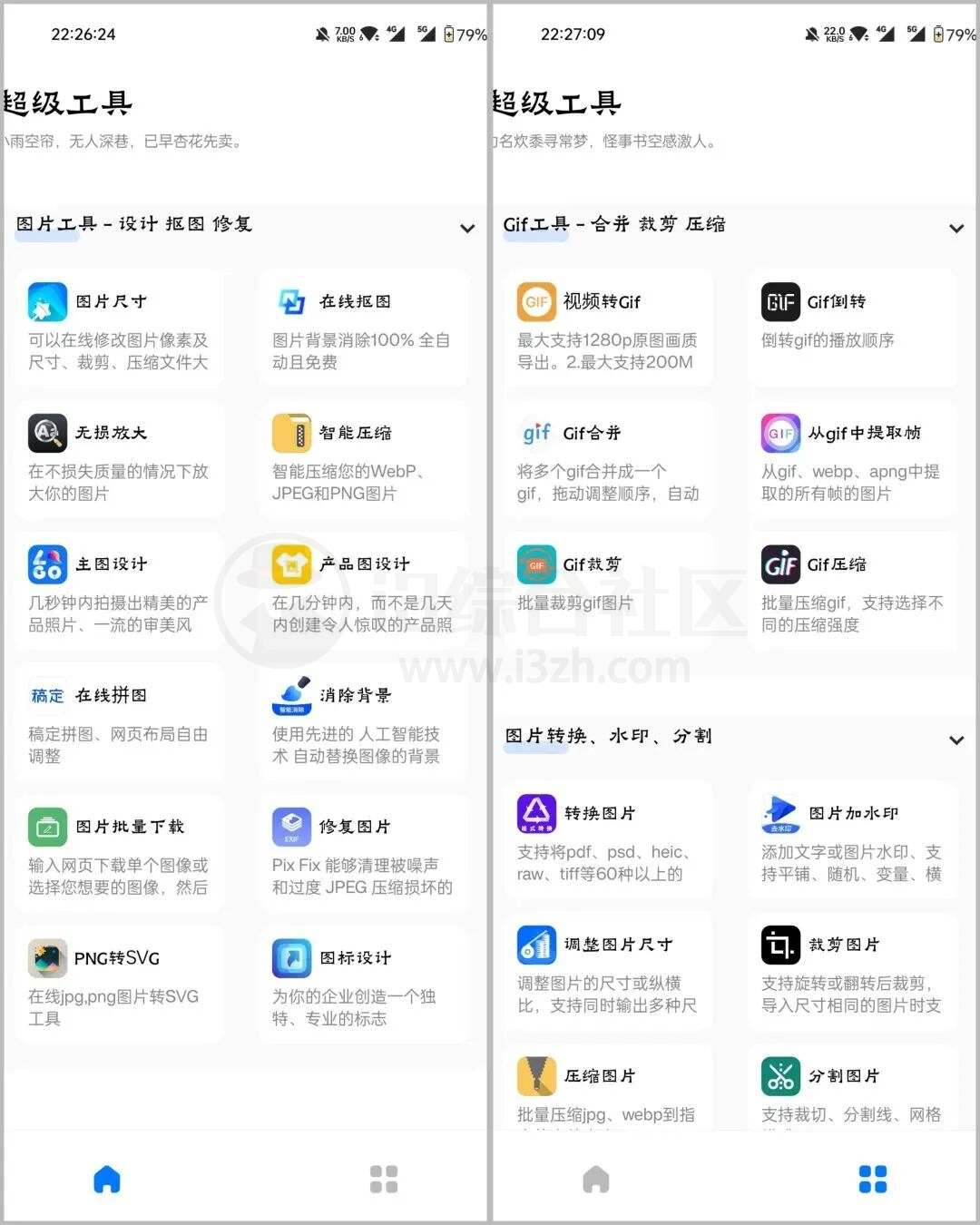
Task: Collapse the Gif工具 section
Action: coord(956,228)
